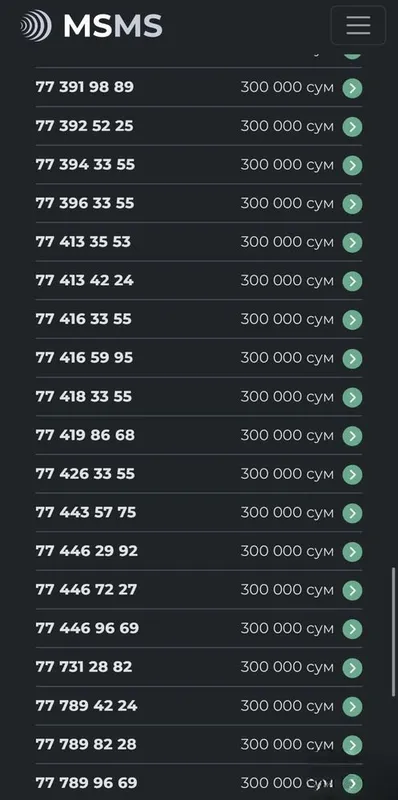Open the arrow for 77 394 33 55
The image size is (398, 800).
352,166
